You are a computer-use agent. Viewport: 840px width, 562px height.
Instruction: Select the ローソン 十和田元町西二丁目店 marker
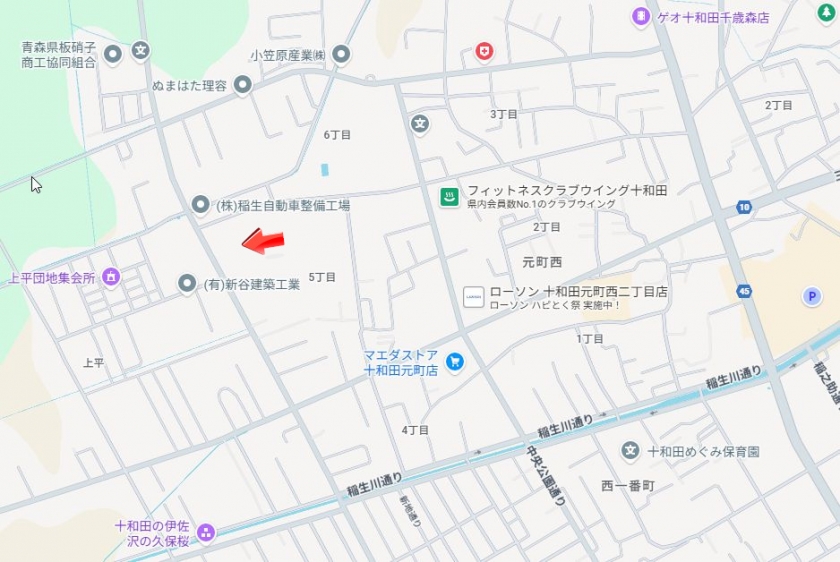474,297
